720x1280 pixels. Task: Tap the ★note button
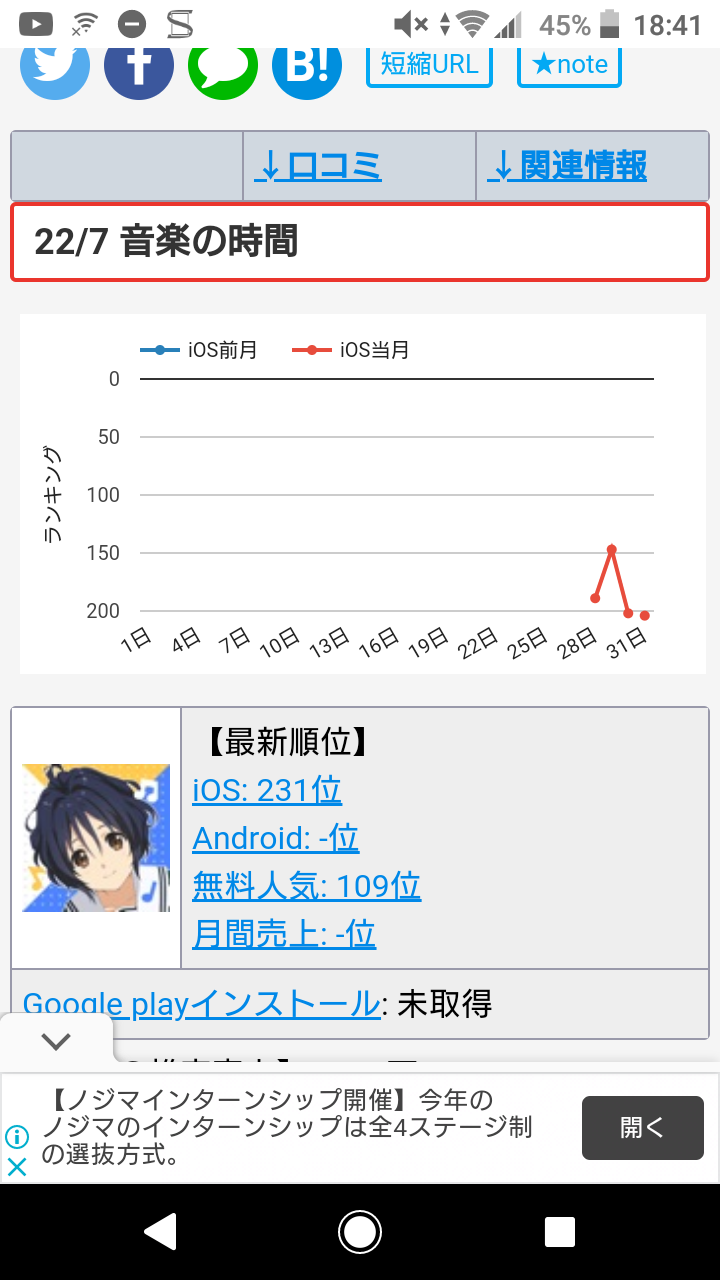click(x=569, y=66)
